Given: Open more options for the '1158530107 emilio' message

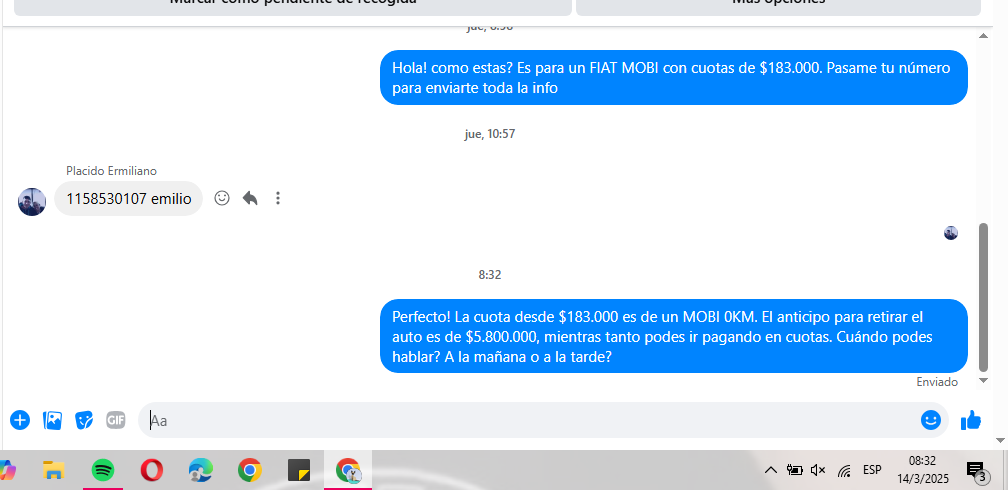Looking at the screenshot, I should (x=278, y=198).
